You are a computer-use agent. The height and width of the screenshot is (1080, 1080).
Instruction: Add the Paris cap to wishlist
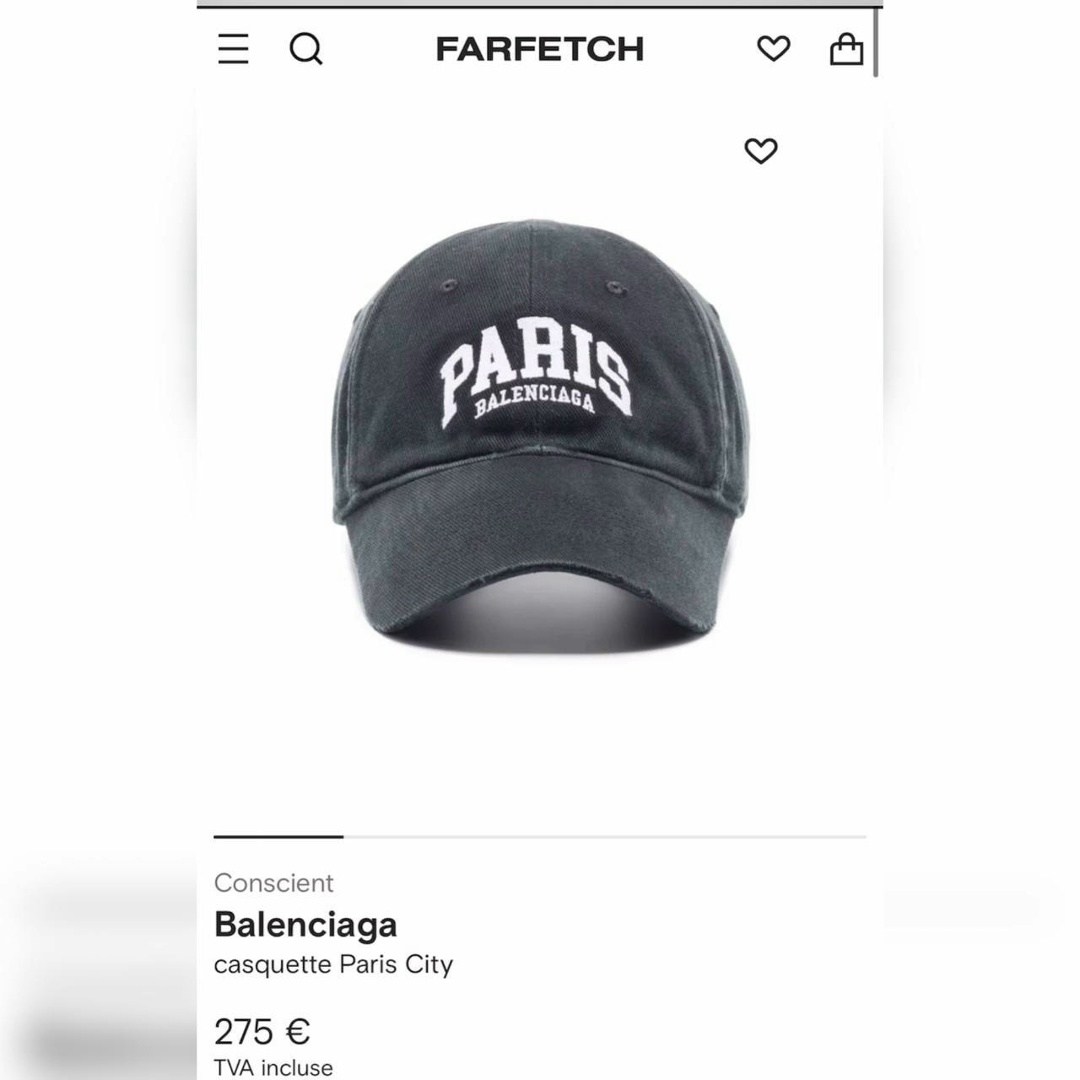[761, 151]
